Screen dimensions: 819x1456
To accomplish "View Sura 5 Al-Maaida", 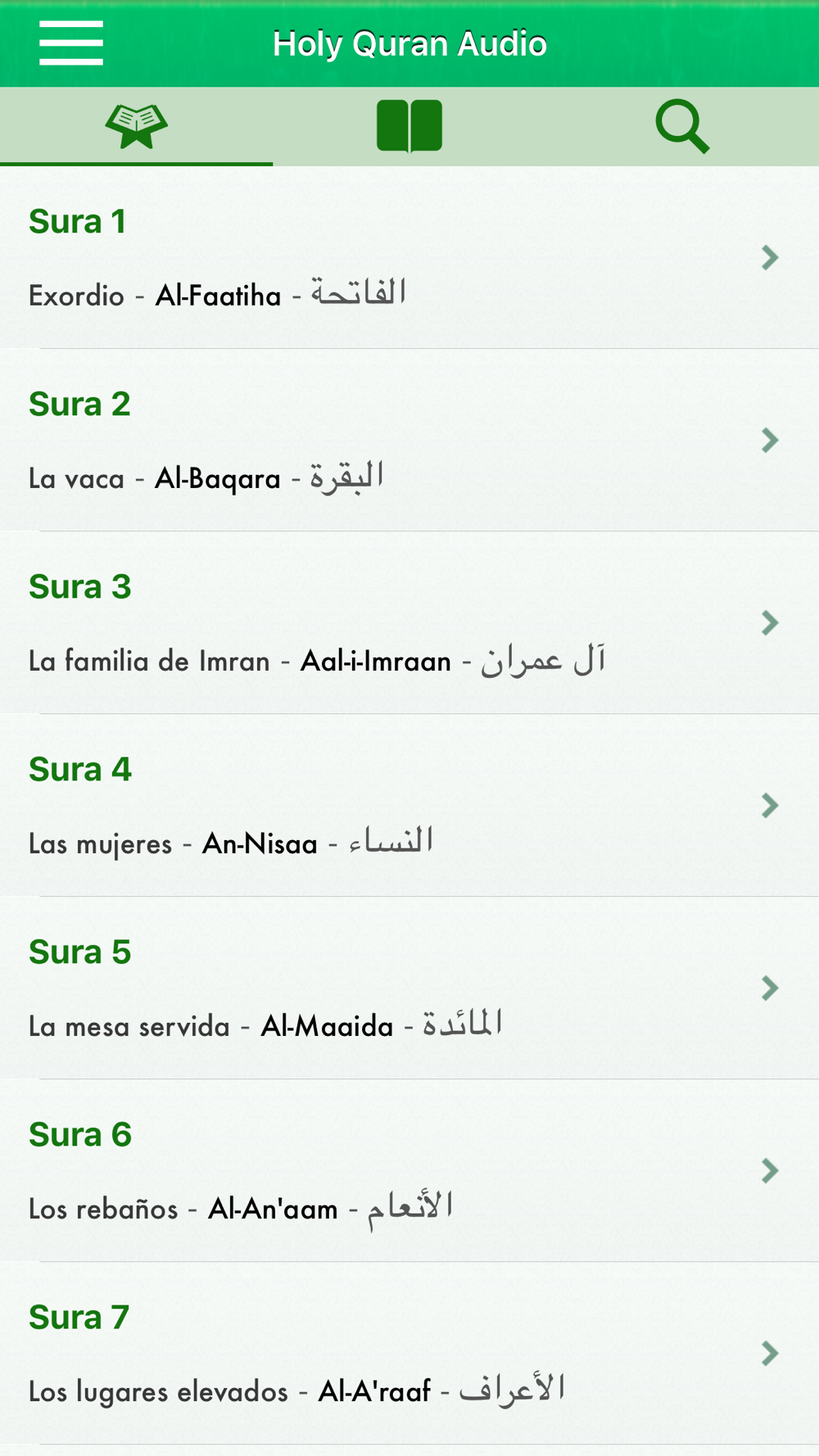I will point(409,988).
